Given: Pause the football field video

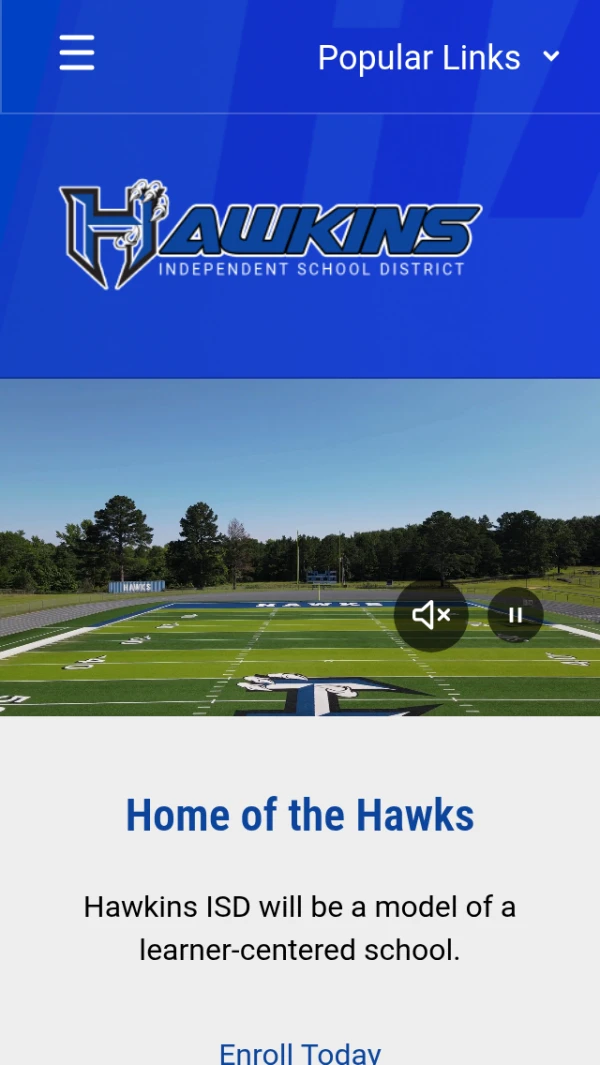Looking at the screenshot, I should coord(516,615).
